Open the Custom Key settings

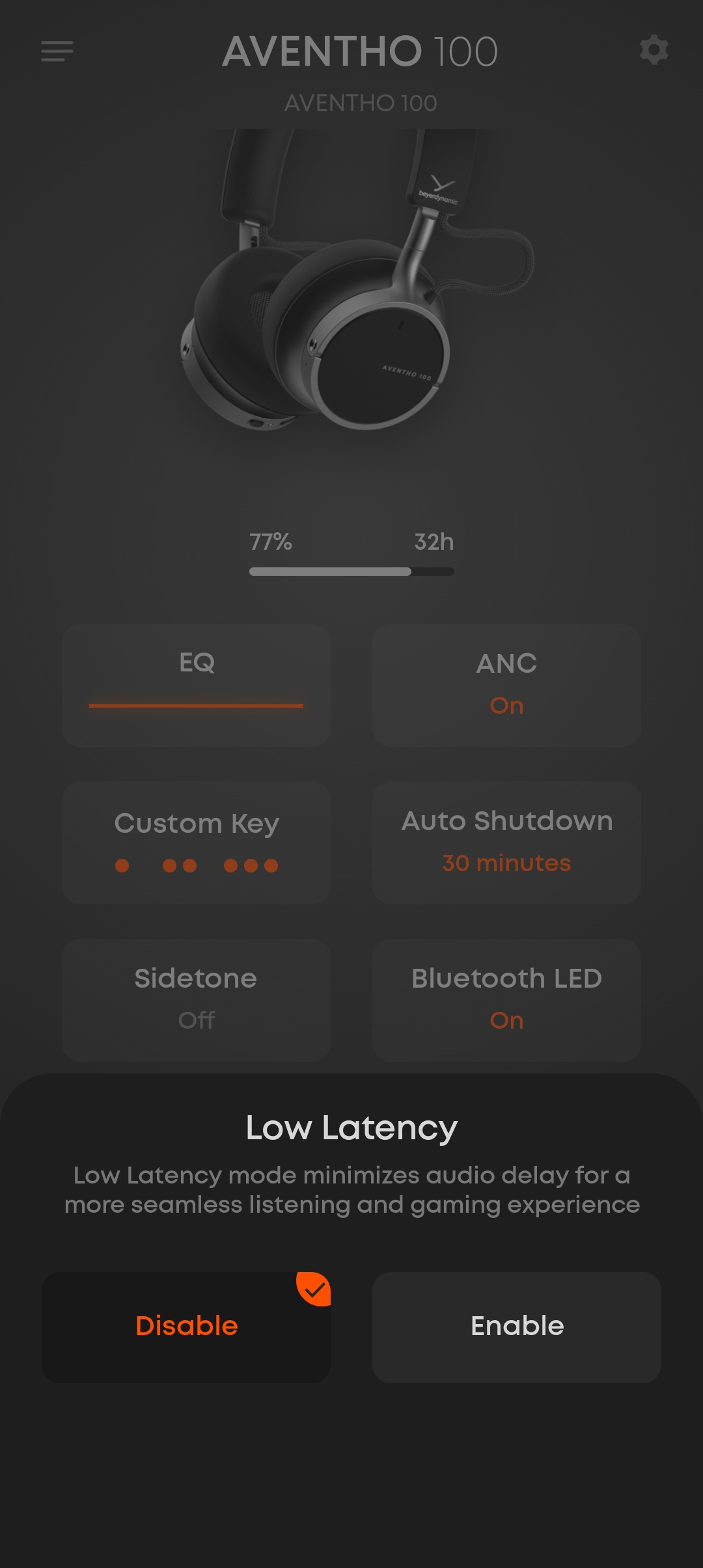click(x=195, y=843)
